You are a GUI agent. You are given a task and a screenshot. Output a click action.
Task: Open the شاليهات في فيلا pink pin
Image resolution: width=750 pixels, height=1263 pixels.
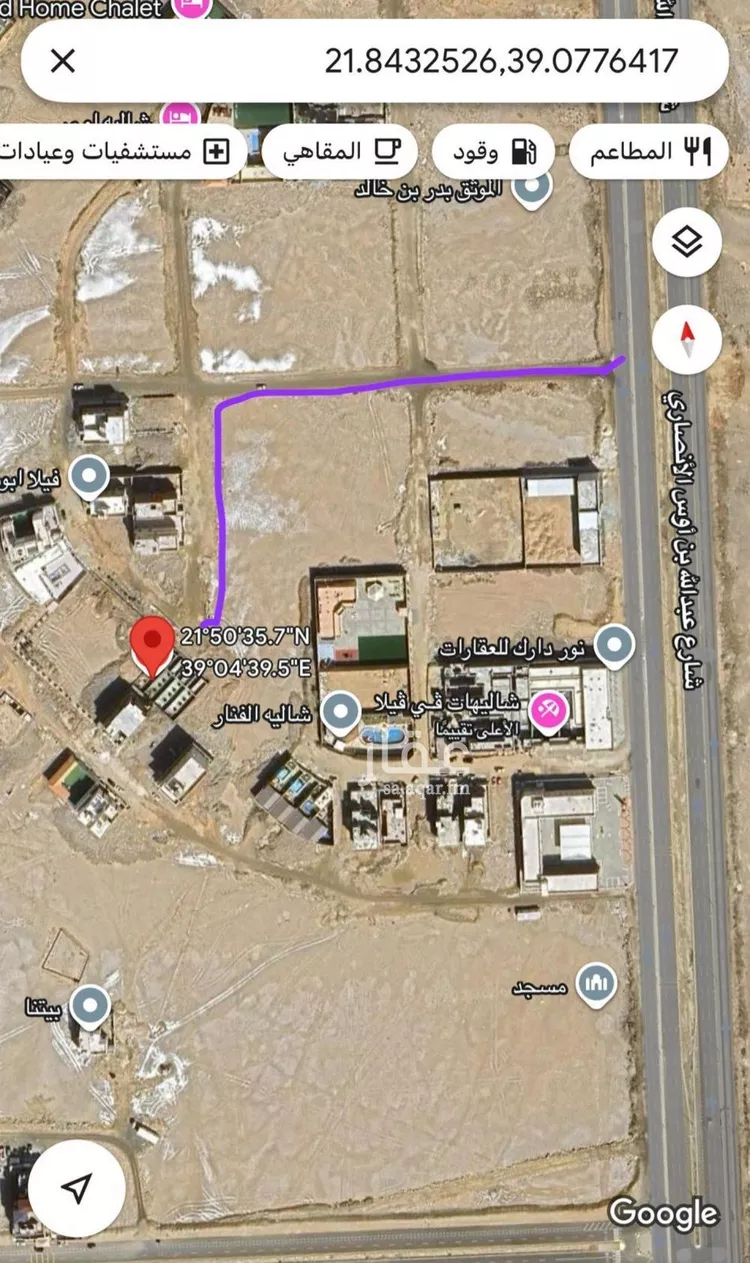548,711
